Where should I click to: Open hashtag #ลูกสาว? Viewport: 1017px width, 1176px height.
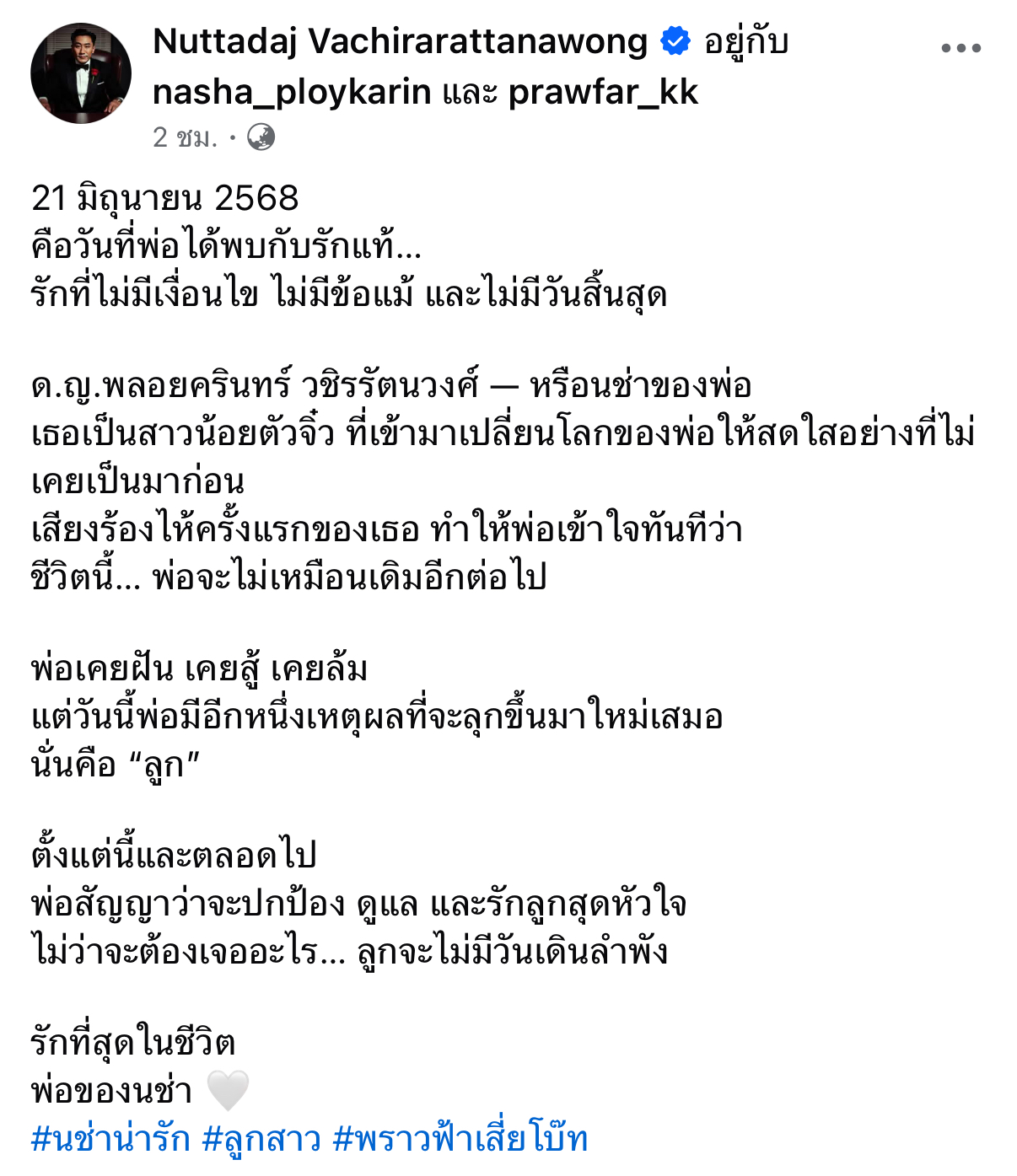[261, 1139]
